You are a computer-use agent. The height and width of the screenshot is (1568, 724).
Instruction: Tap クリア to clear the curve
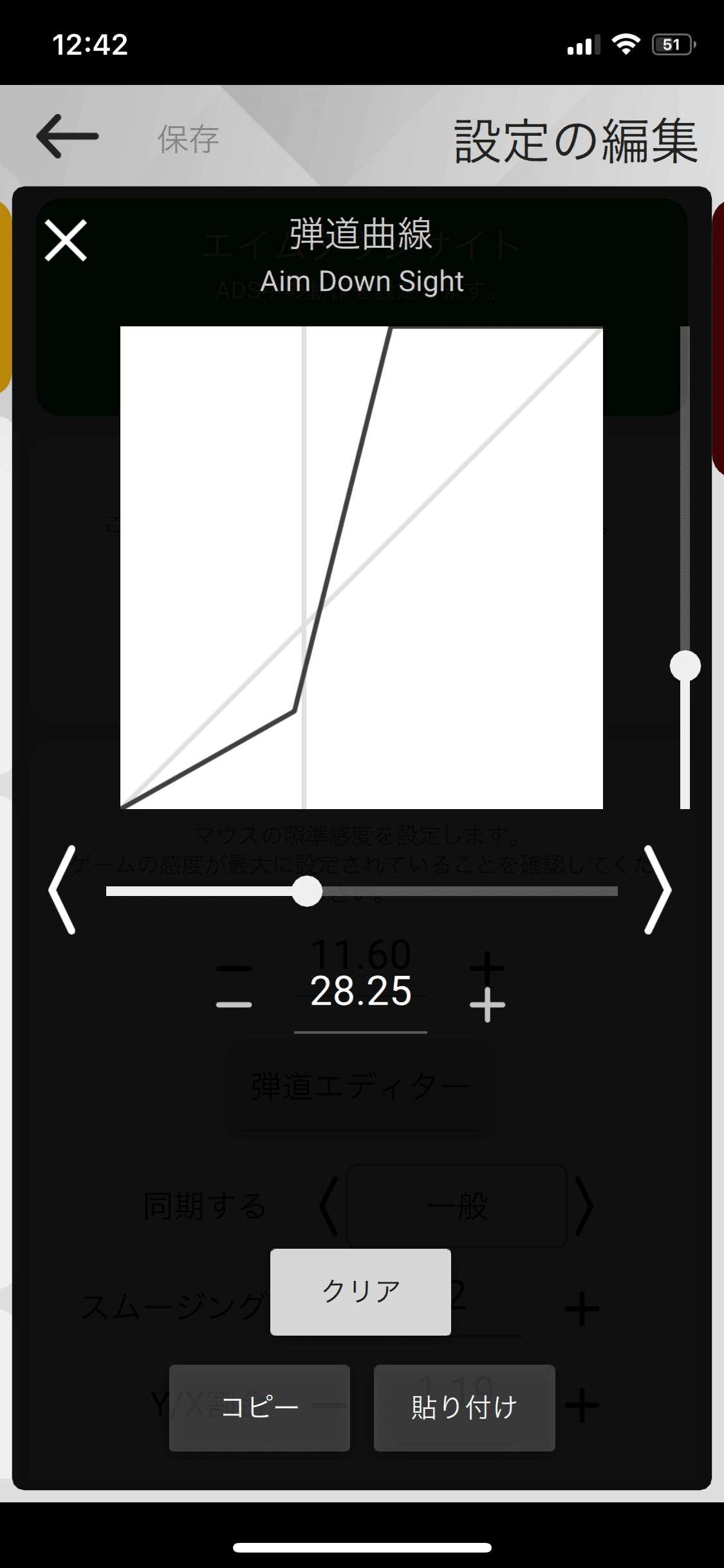tap(360, 1293)
